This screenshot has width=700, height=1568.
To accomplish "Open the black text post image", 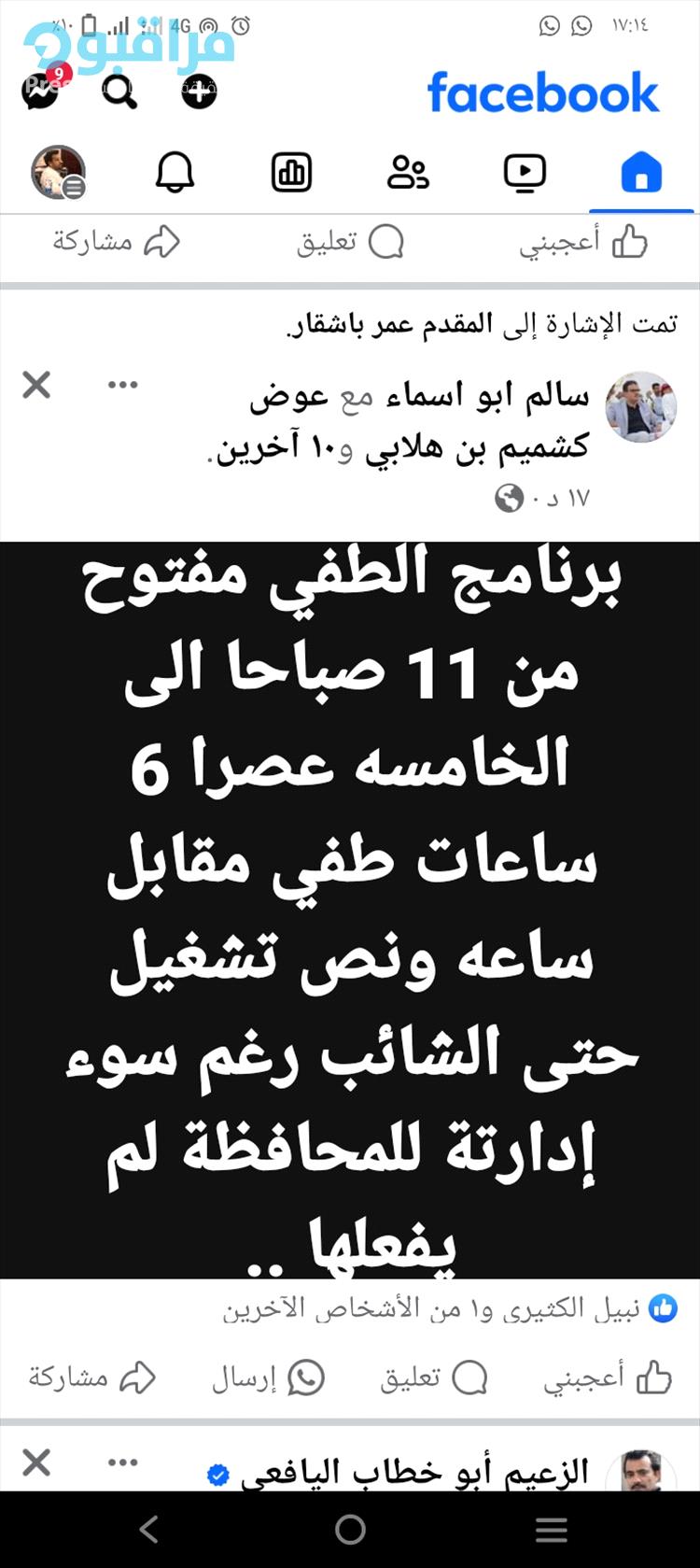I will pos(350,910).
